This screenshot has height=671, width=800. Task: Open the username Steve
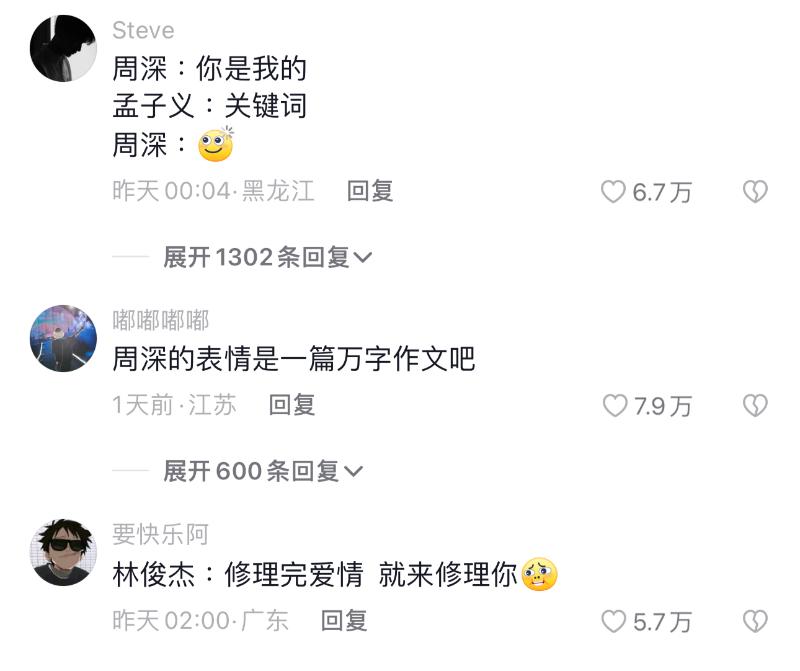point(143,30)
